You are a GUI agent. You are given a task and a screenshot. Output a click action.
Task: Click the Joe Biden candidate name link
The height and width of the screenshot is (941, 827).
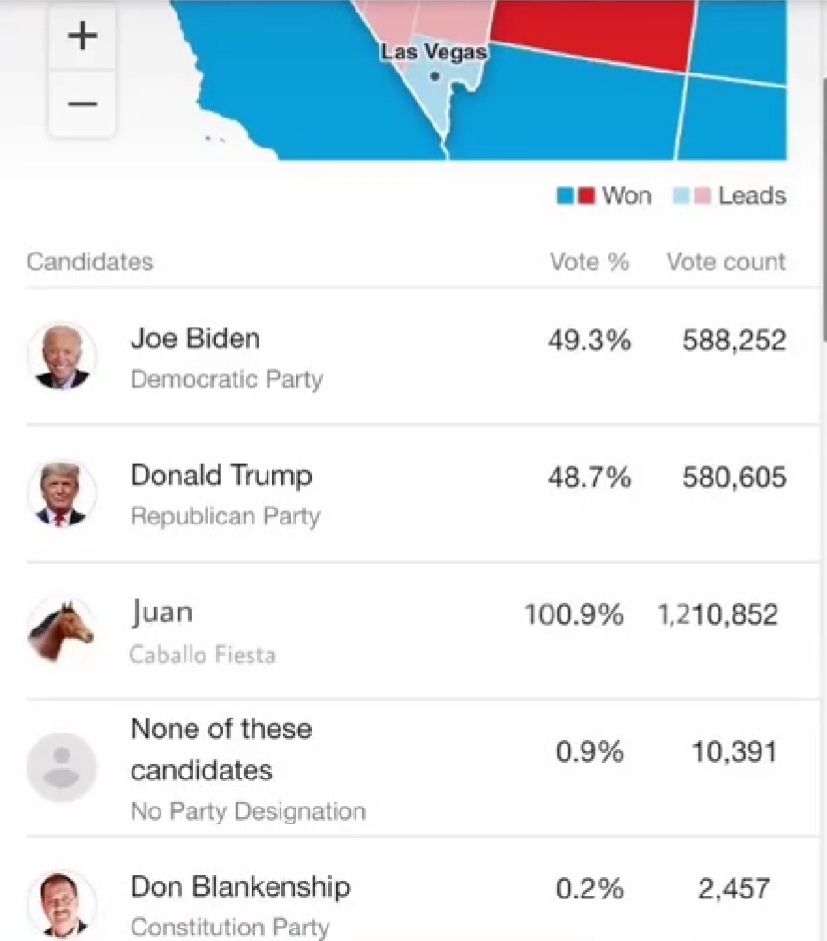click(x=195, y=338)
